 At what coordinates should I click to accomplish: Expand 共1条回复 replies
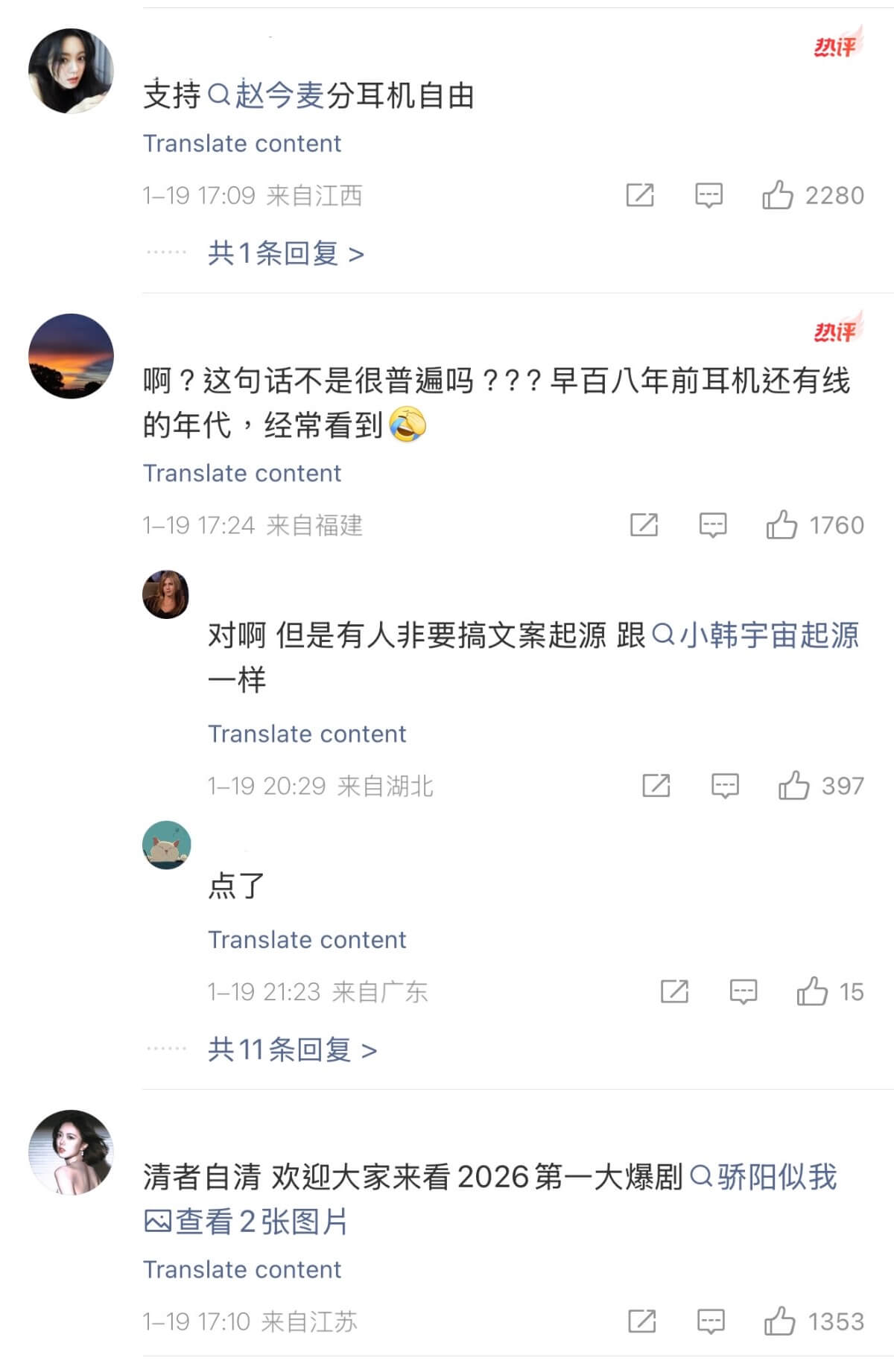[285, 254]
